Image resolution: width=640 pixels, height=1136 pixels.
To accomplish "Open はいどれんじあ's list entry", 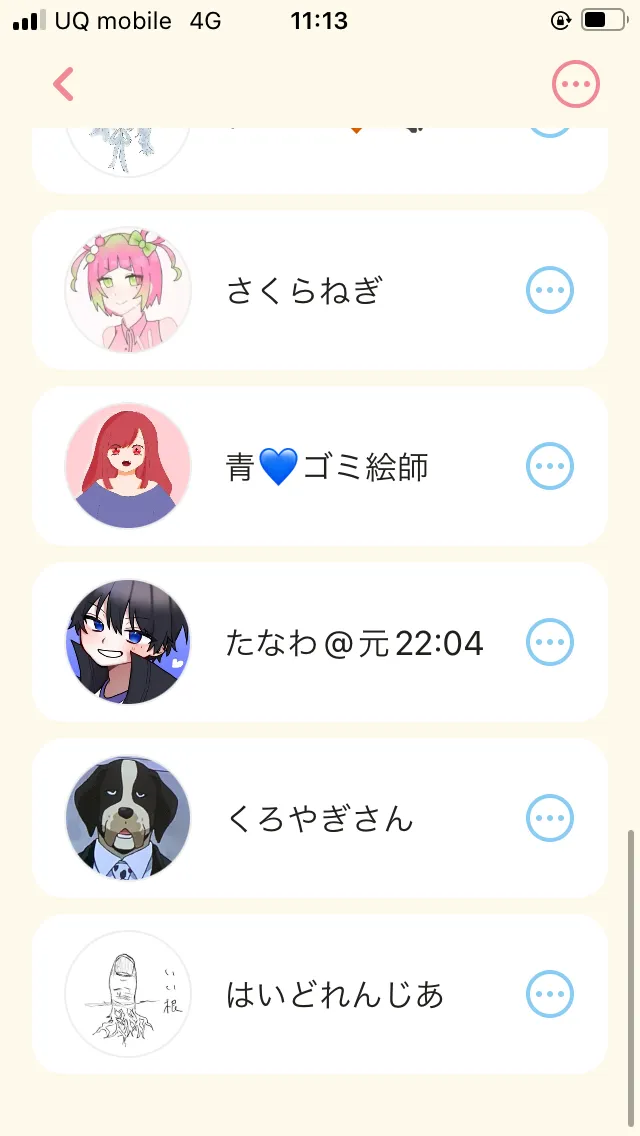I will (320, 994).
